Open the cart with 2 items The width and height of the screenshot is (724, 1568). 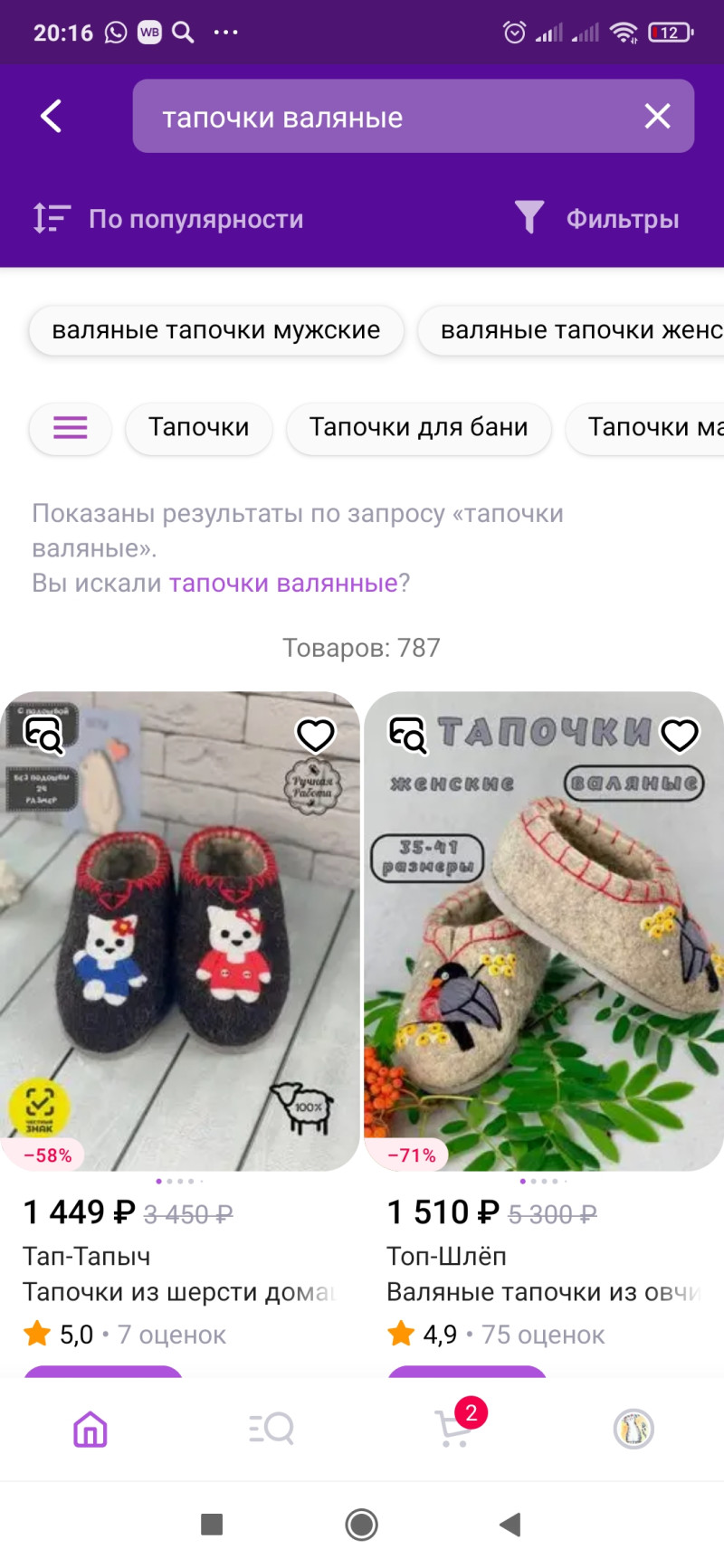[x=454, y=1428]
